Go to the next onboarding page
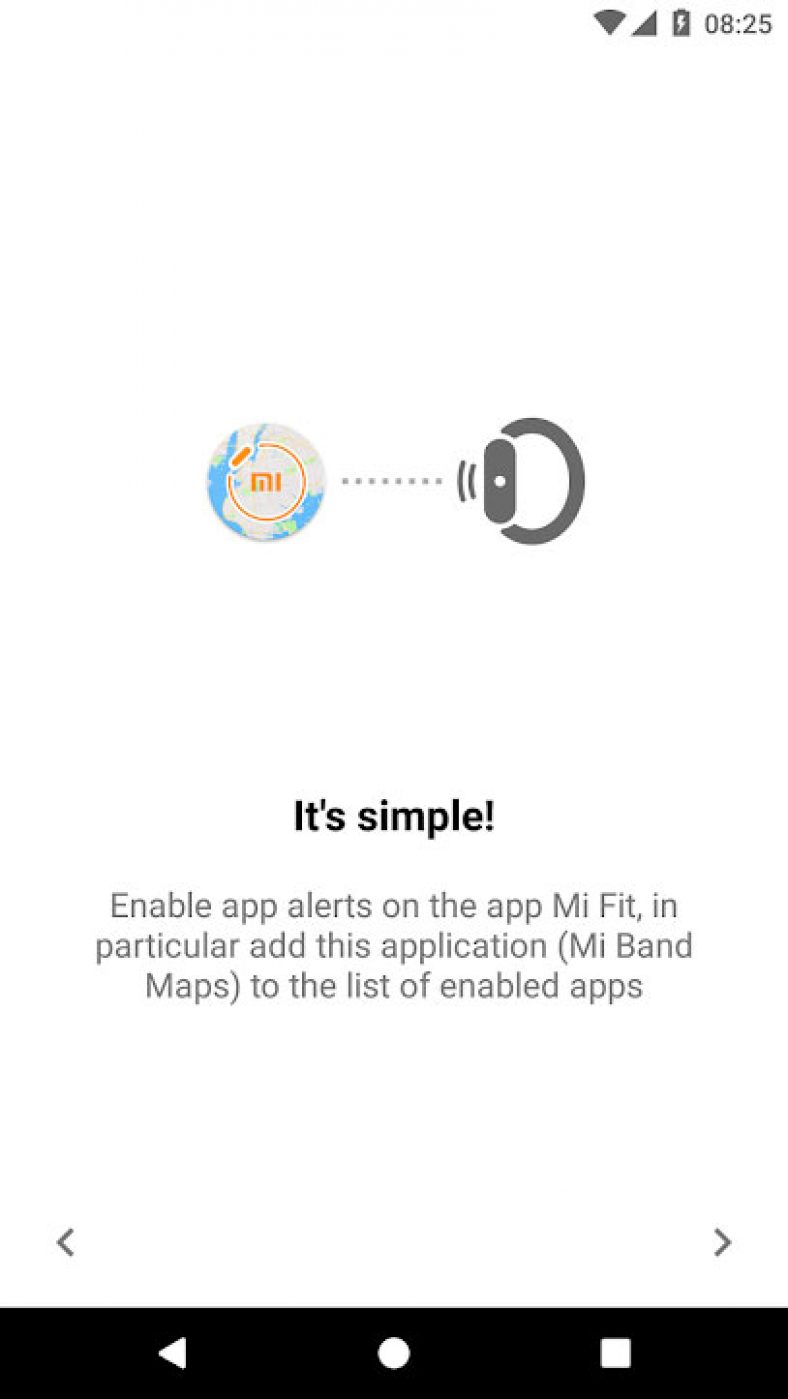 [722, 1242]
